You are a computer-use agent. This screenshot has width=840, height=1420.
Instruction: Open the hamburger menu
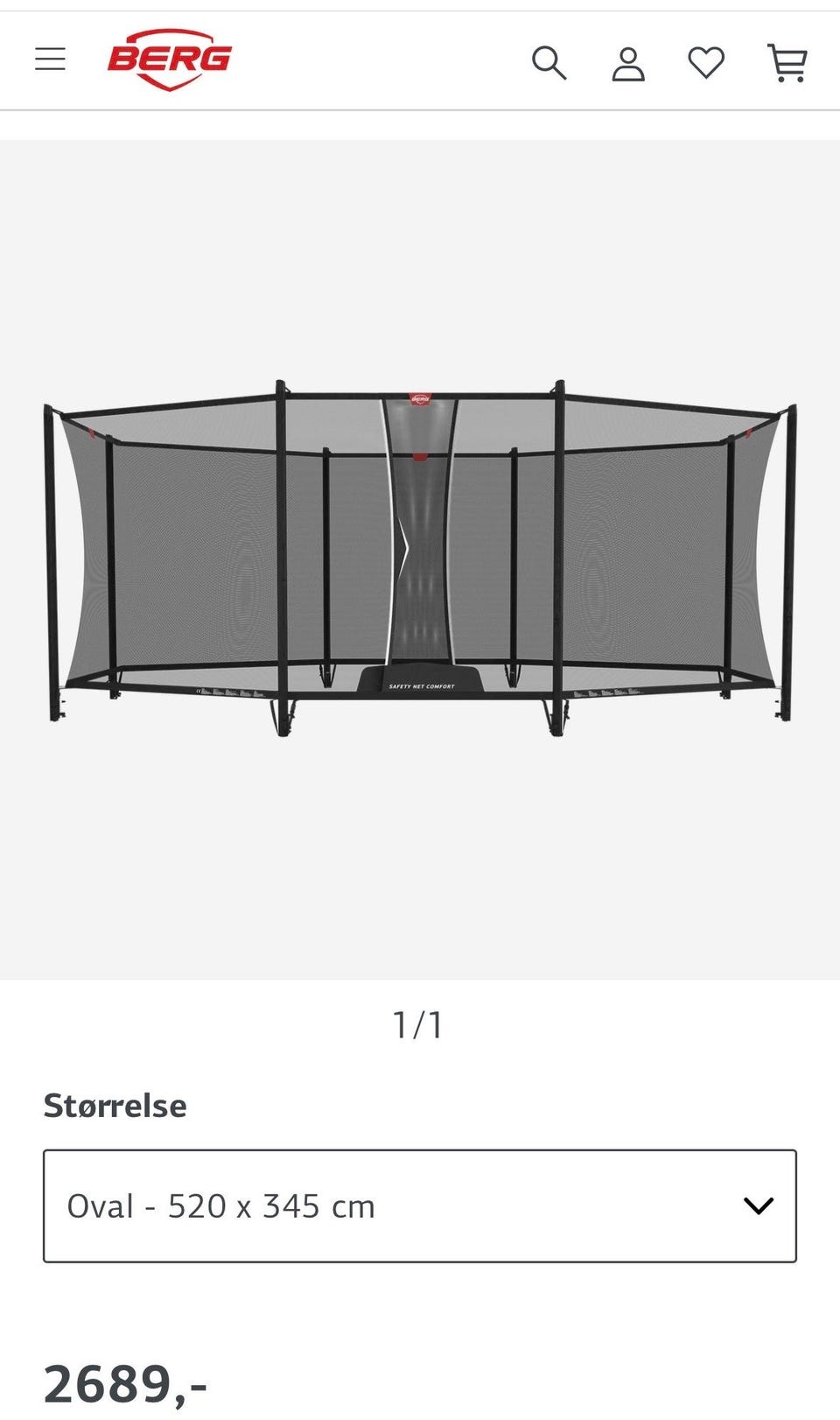[x=50, y=60]
